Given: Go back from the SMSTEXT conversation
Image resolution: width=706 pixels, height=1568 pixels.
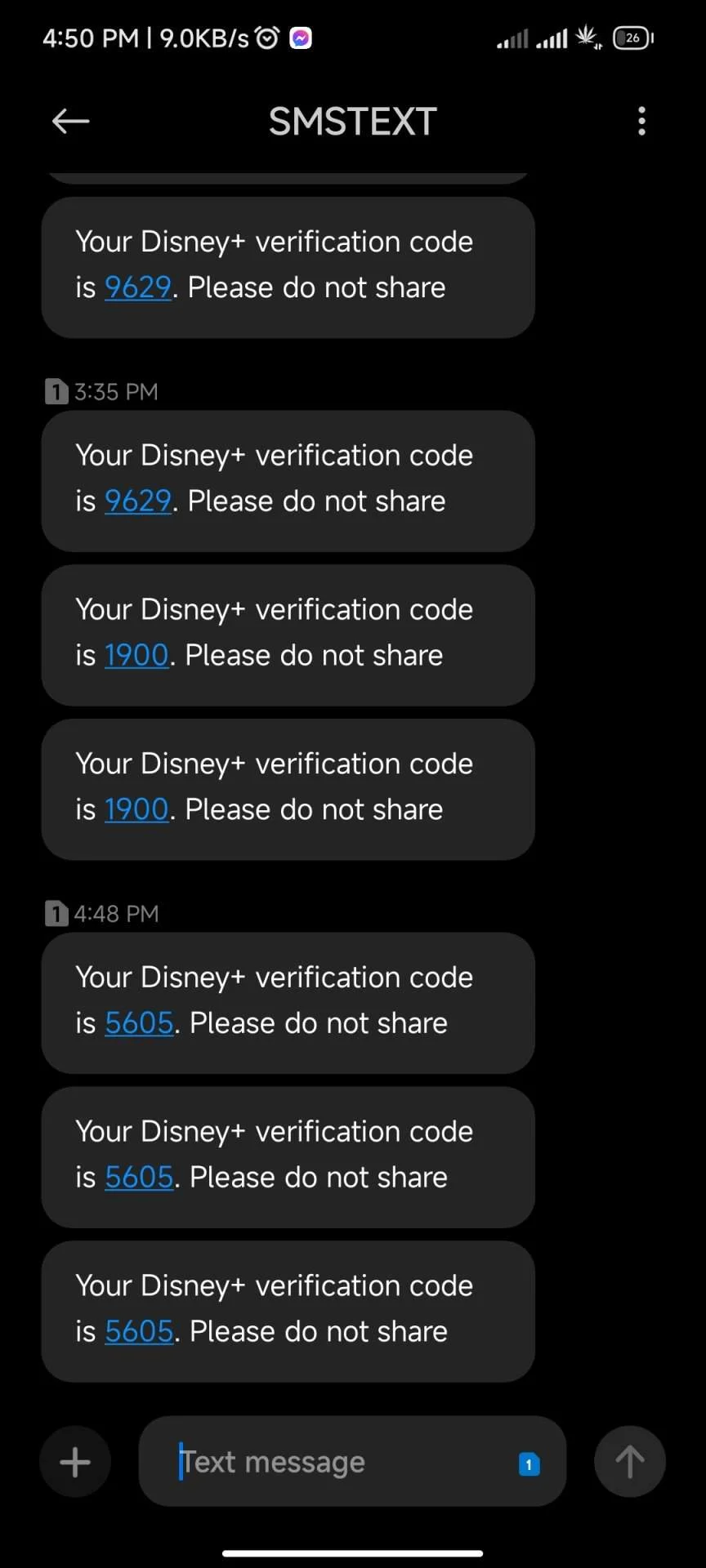Looking at the screenshot, I should (x=70, y=122).
